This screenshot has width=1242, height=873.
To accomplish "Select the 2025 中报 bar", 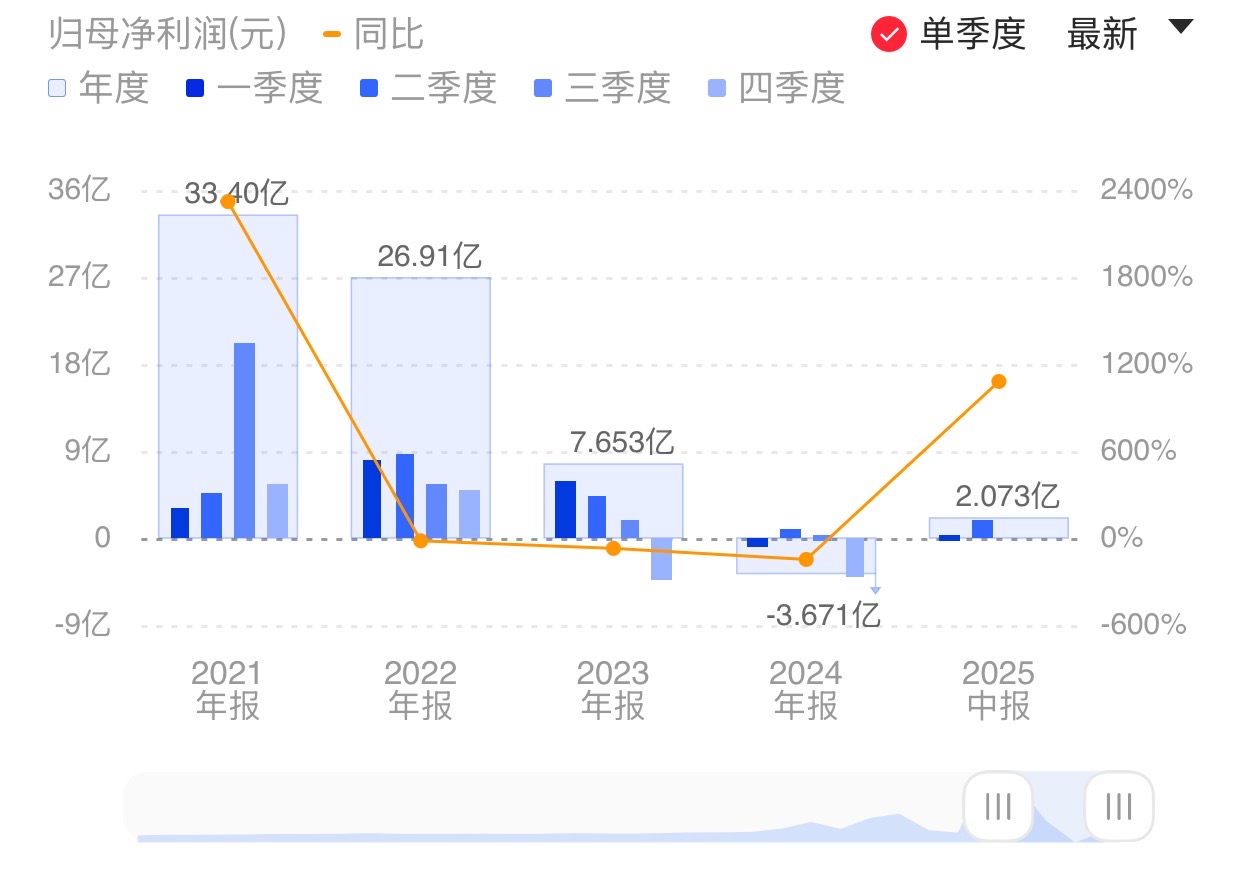I will point(998,528).
